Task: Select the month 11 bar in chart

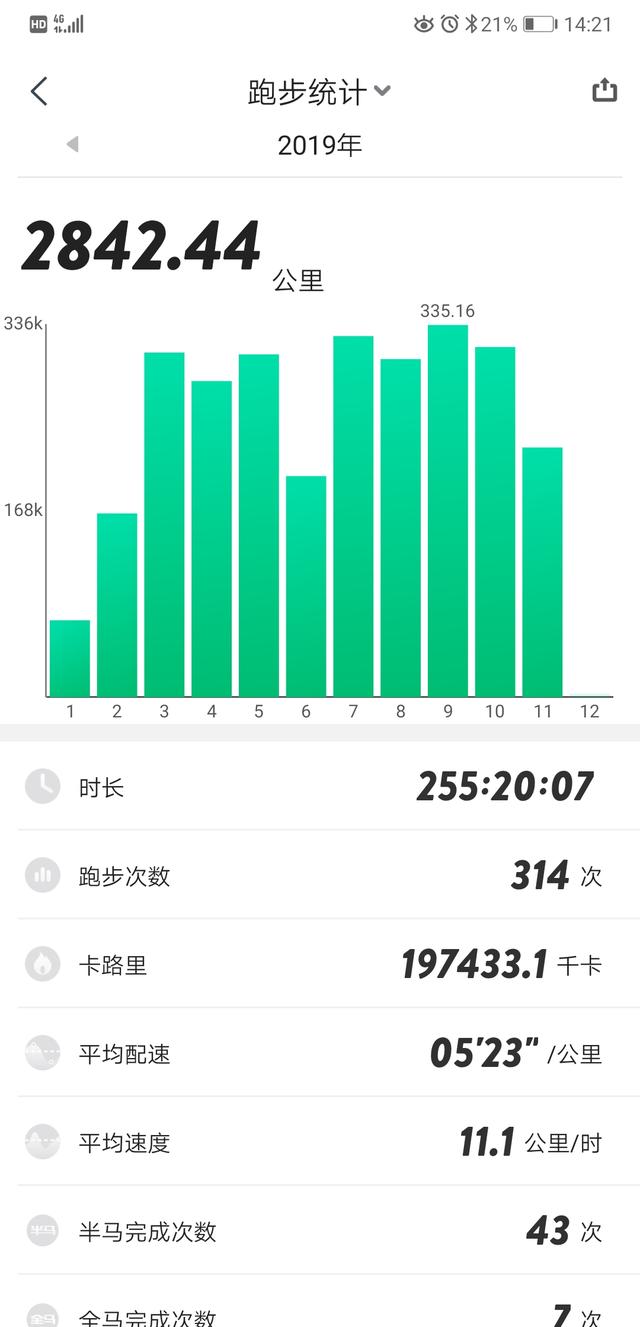Action: click(542, 572)
